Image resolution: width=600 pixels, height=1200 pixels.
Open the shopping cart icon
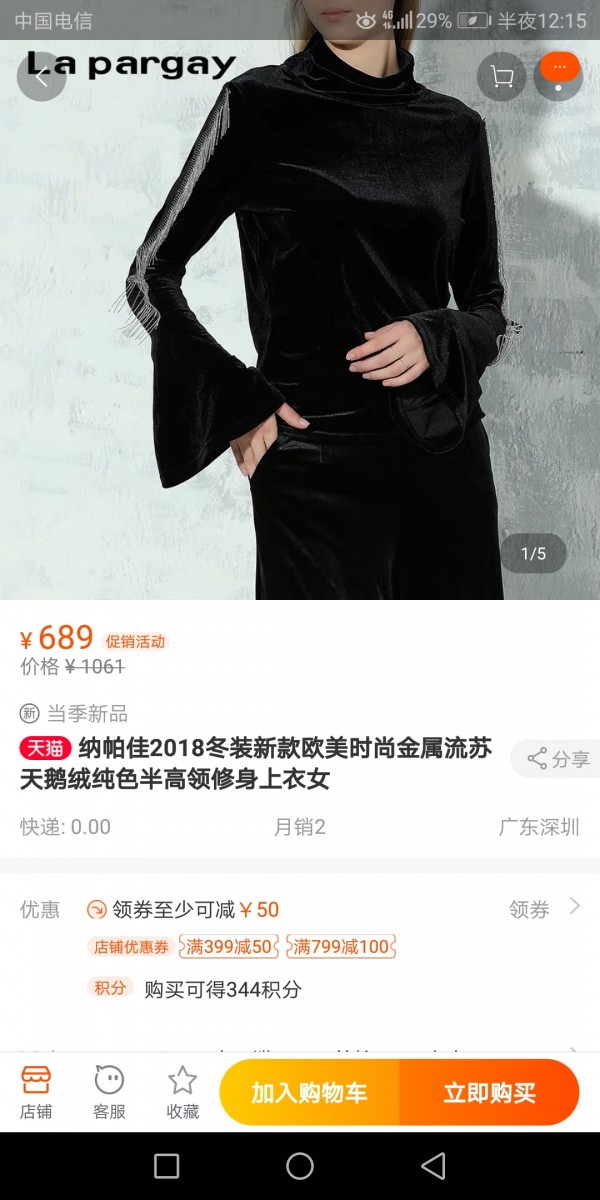pos(502,77)
